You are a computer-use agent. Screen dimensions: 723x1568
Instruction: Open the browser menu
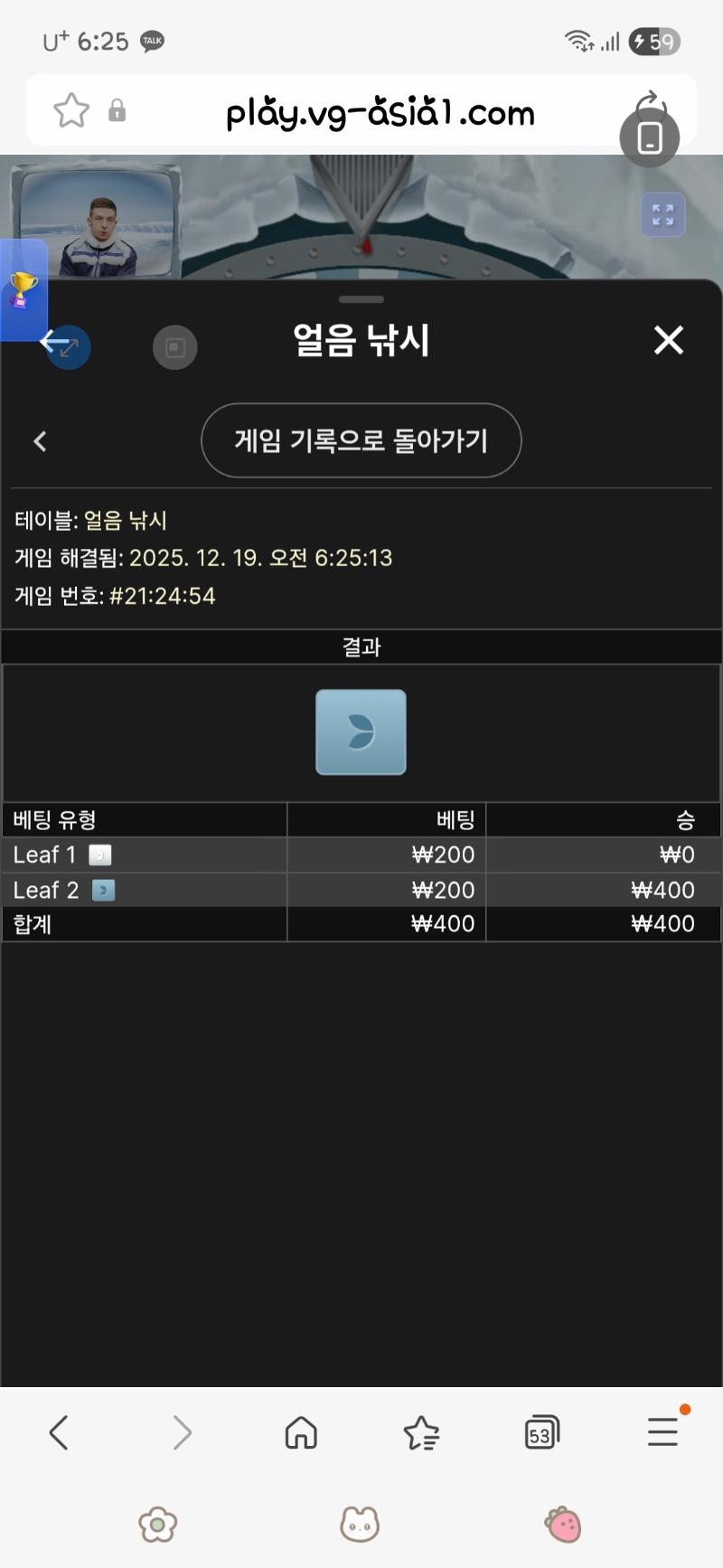(662, 1431)
